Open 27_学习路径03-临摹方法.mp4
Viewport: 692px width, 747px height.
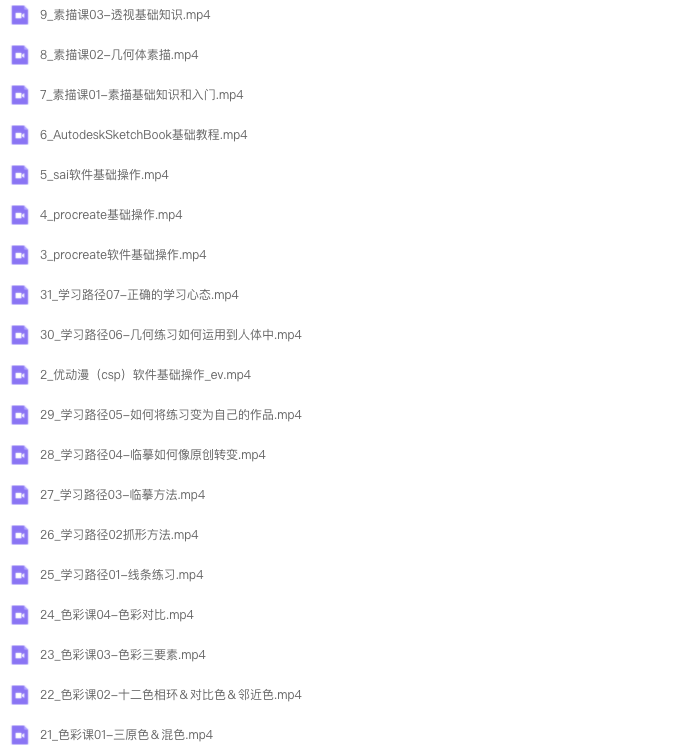coord(122,495)
